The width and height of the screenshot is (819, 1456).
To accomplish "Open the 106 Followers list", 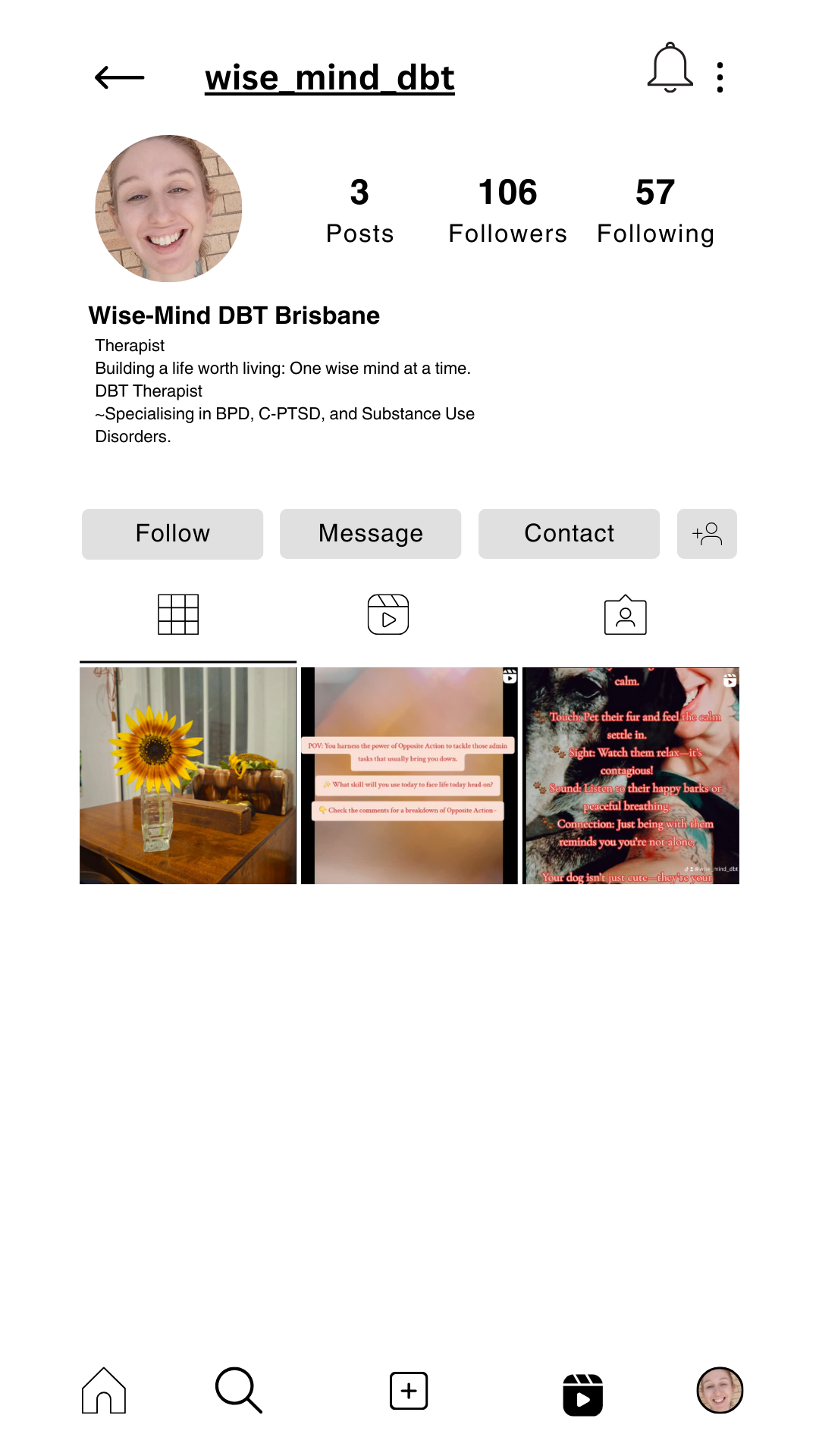I will (507, 211).
